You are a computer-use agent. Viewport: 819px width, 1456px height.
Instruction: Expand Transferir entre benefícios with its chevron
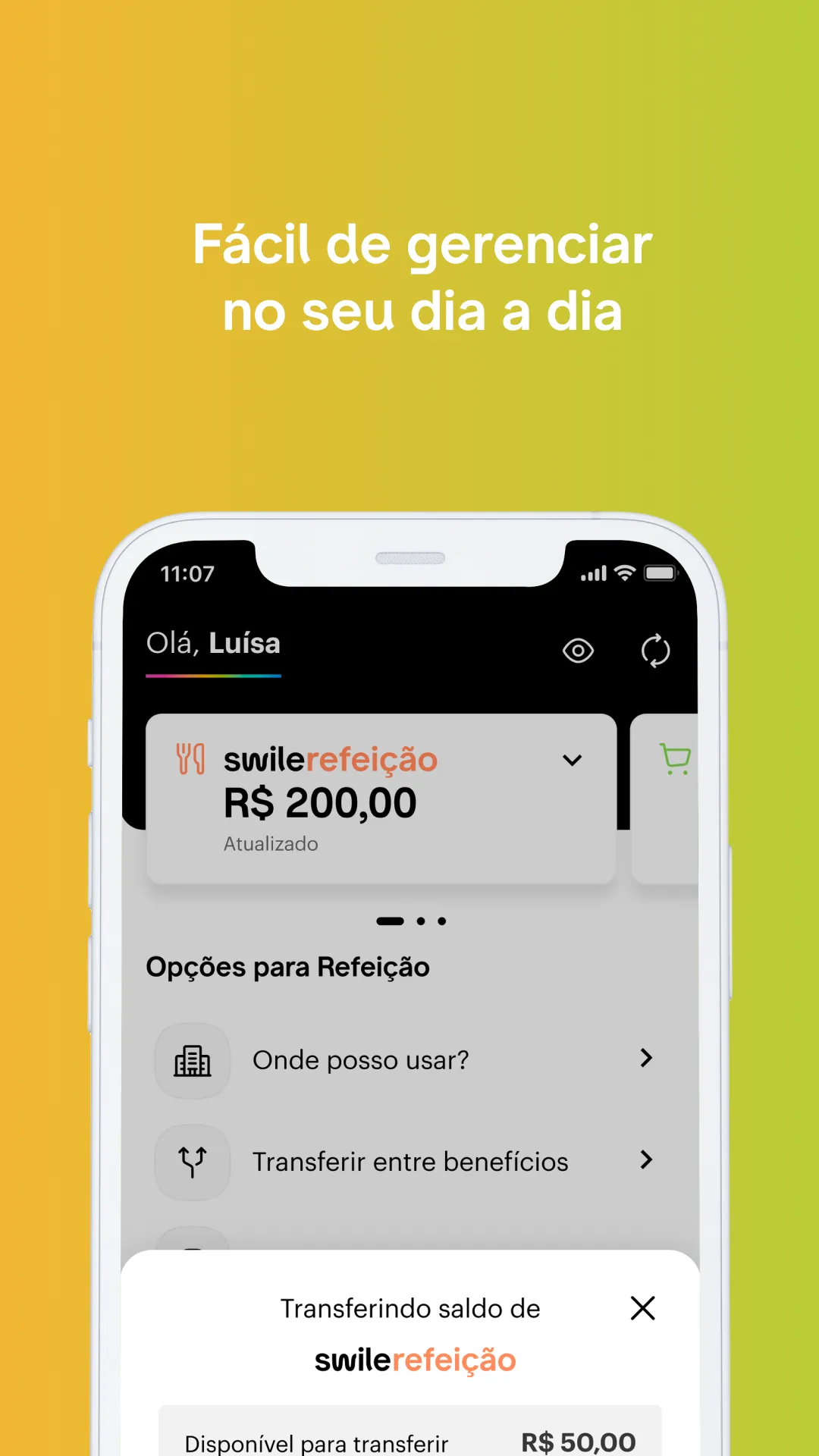click(x=646, y=1161)
